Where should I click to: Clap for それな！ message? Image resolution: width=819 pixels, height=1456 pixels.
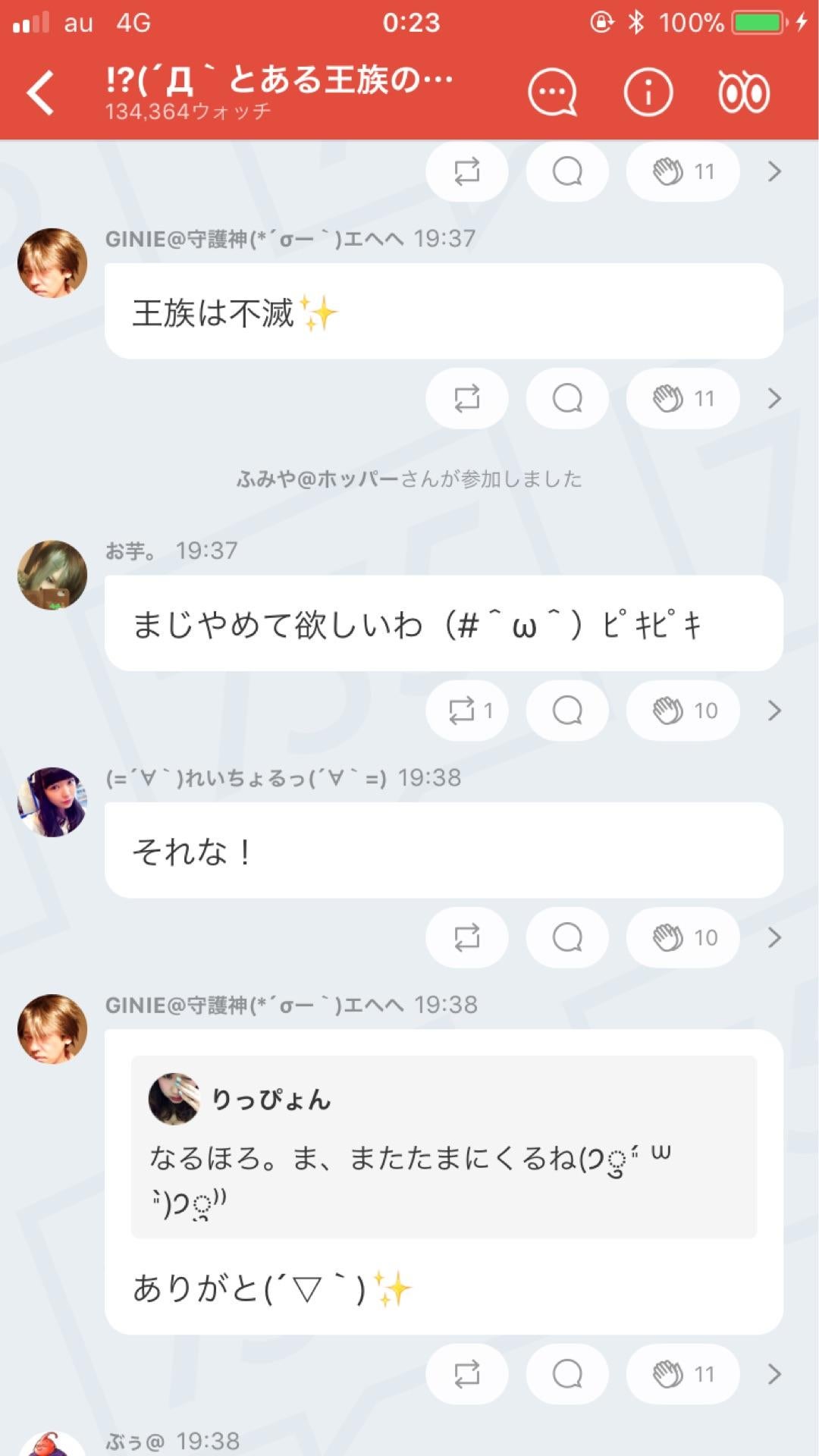coord(681,937)
